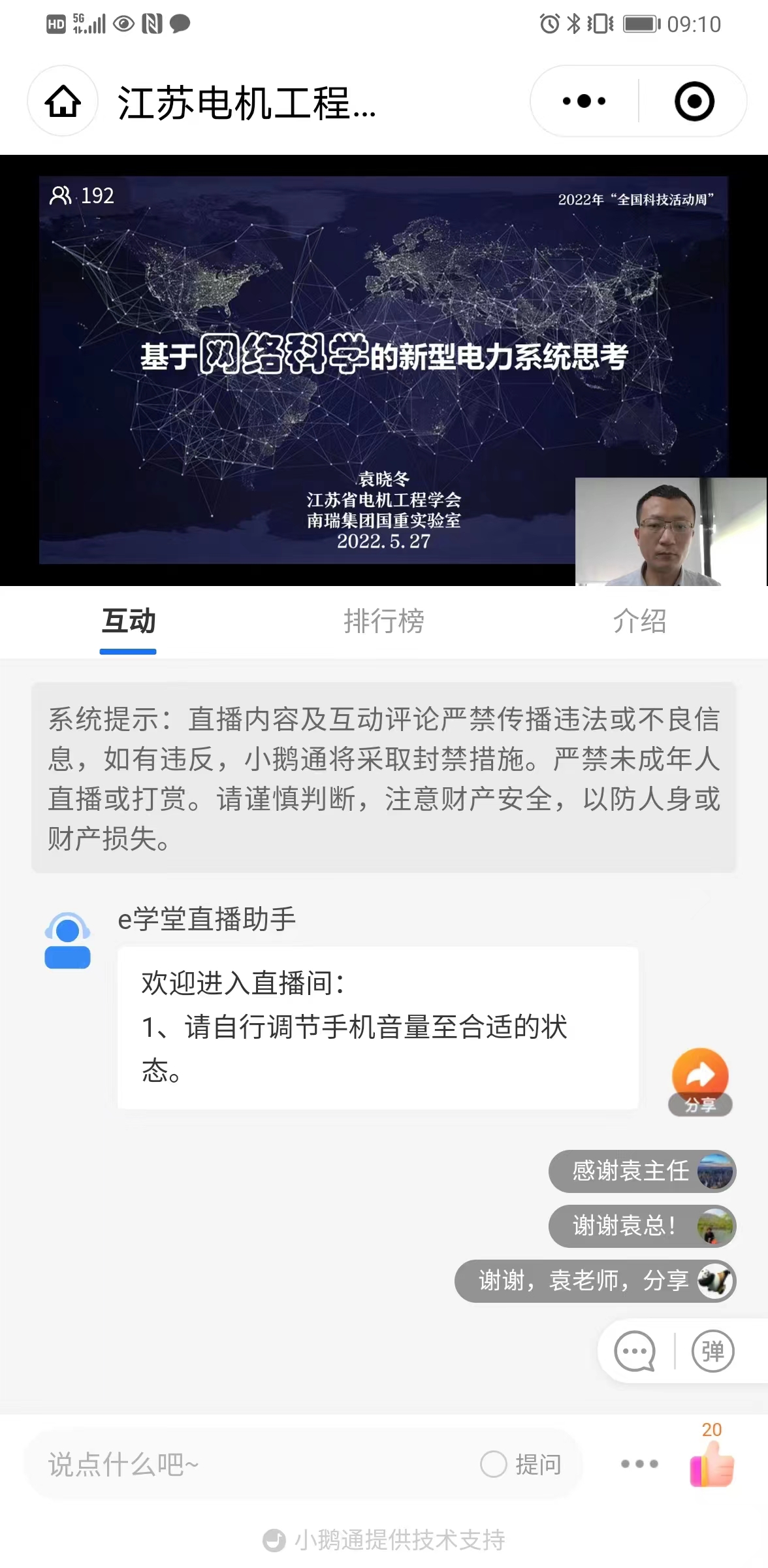This screenshot has height=1568, width=768.
Task: Toggle the 弹 danmaku button
Action: (712, 1350)
